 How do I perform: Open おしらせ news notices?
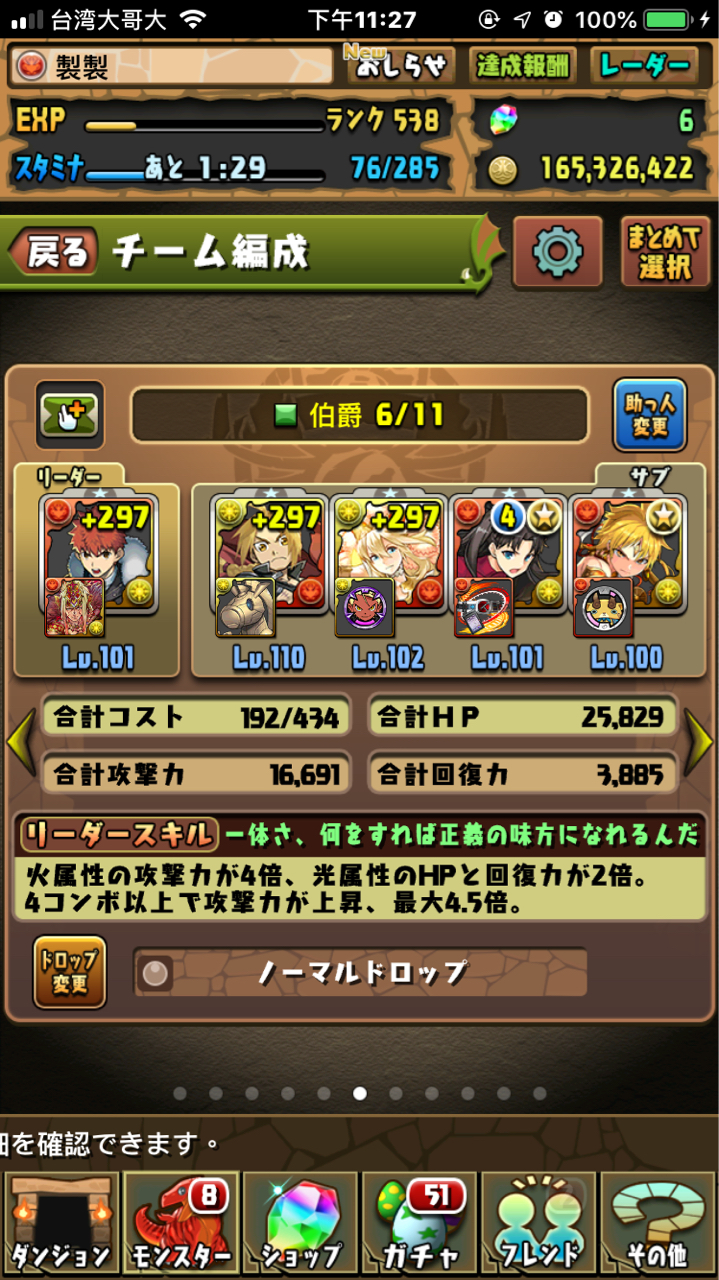(401, 66)
